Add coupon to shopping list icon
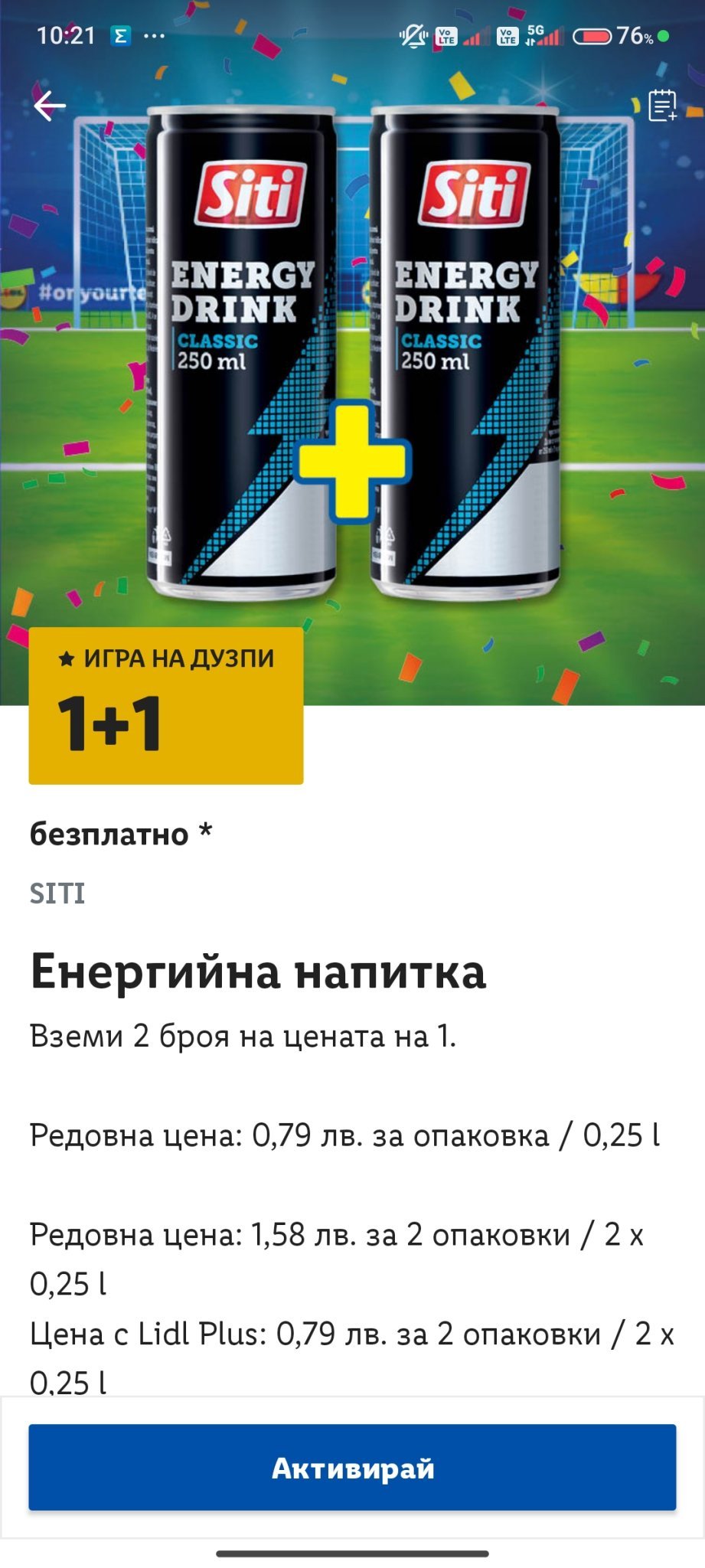705x1568 pixels. 662,106
